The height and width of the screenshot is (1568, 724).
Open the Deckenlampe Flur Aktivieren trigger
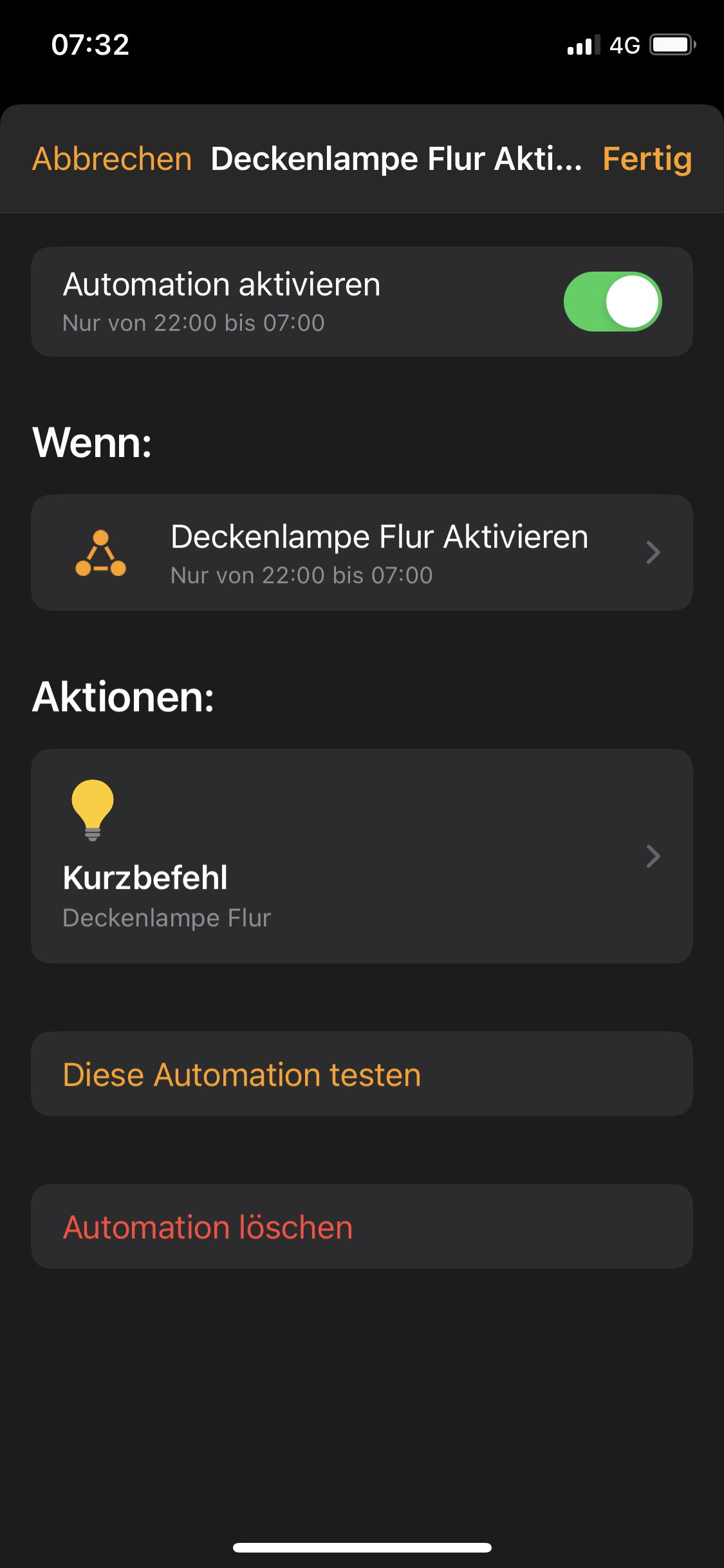point(362,553)
